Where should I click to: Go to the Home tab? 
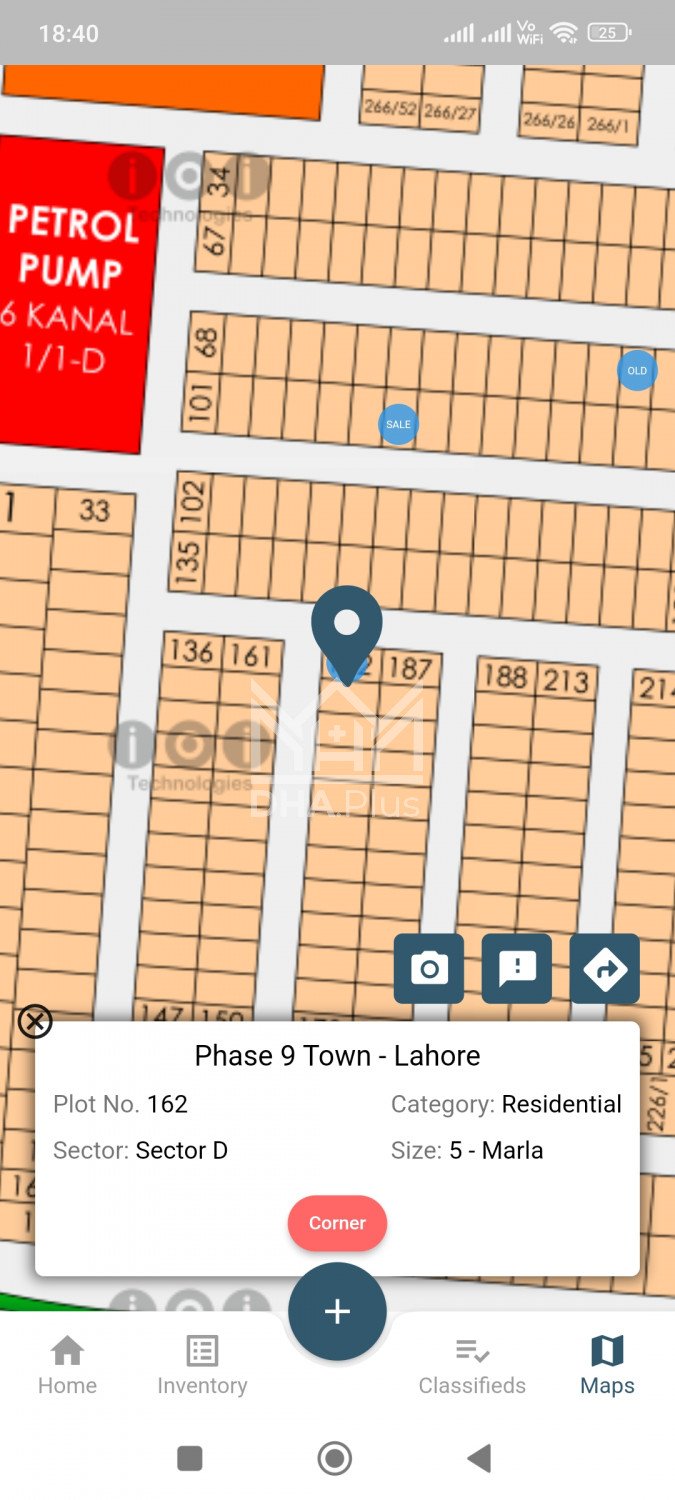(x=67, y=1365)
